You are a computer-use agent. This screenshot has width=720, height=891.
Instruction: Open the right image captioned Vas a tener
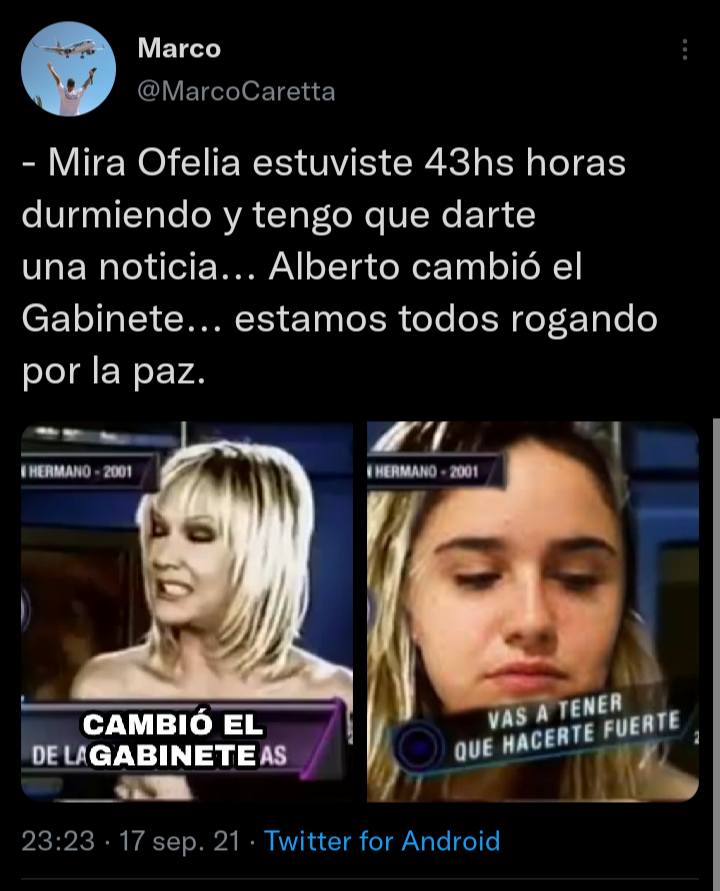[532, 610]
